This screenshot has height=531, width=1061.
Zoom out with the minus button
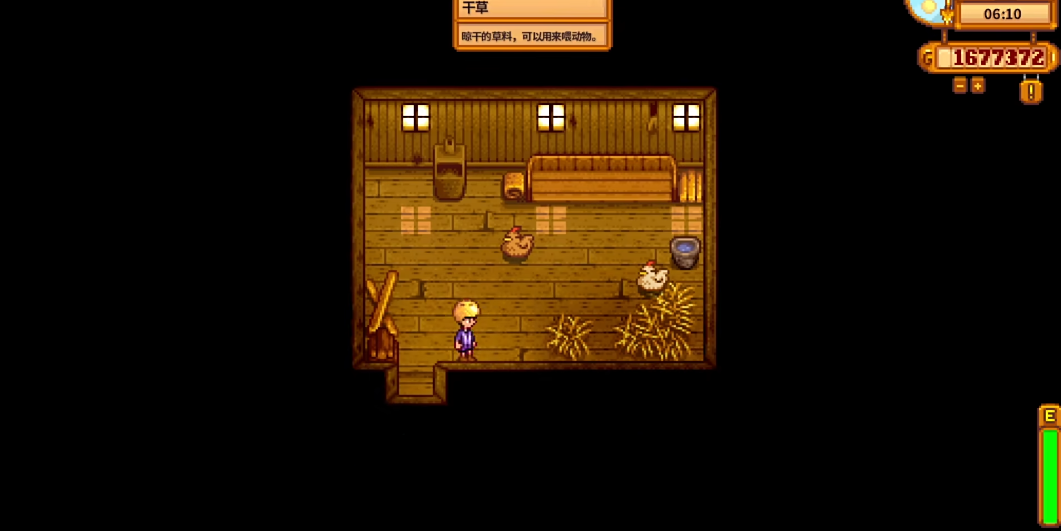point(960,86)
